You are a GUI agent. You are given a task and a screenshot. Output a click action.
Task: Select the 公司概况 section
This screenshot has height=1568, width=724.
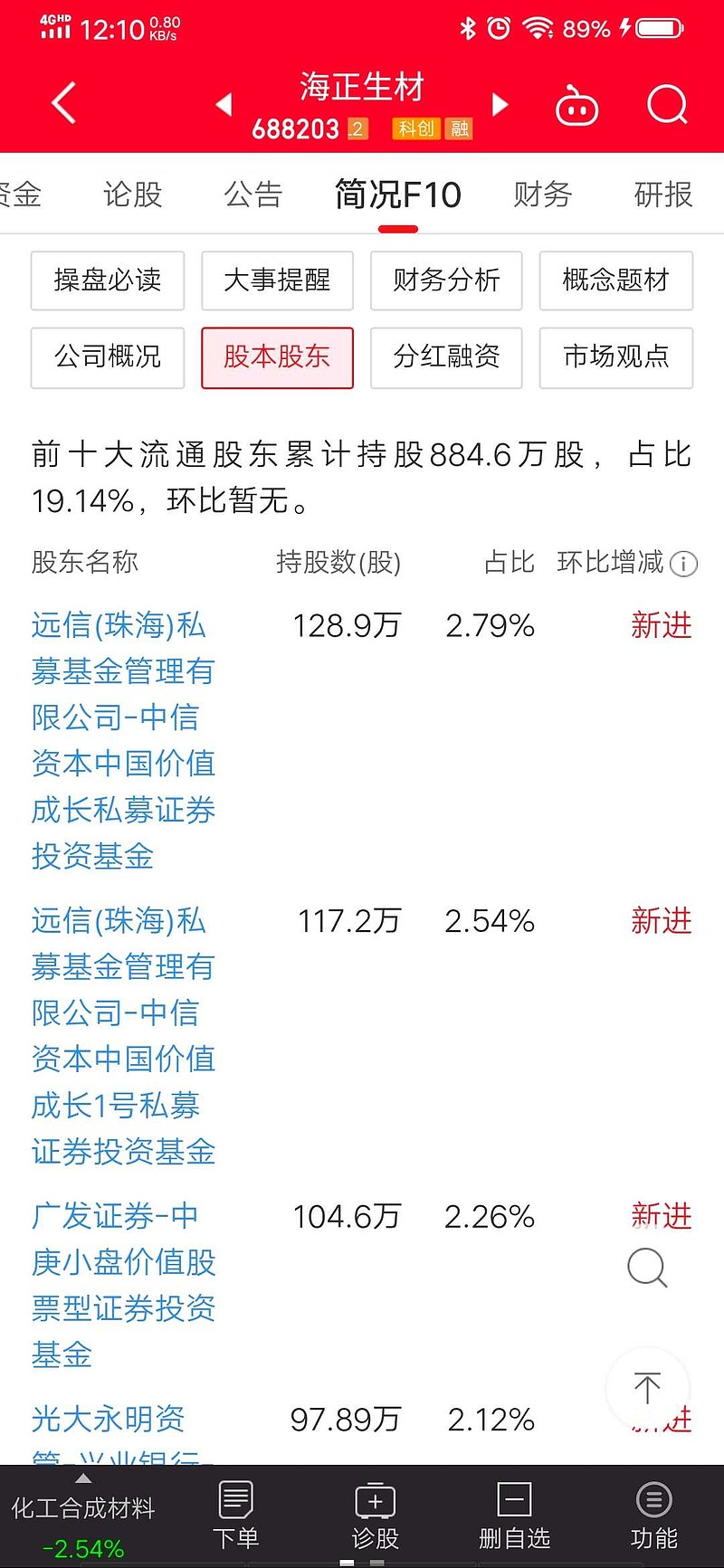108,357
